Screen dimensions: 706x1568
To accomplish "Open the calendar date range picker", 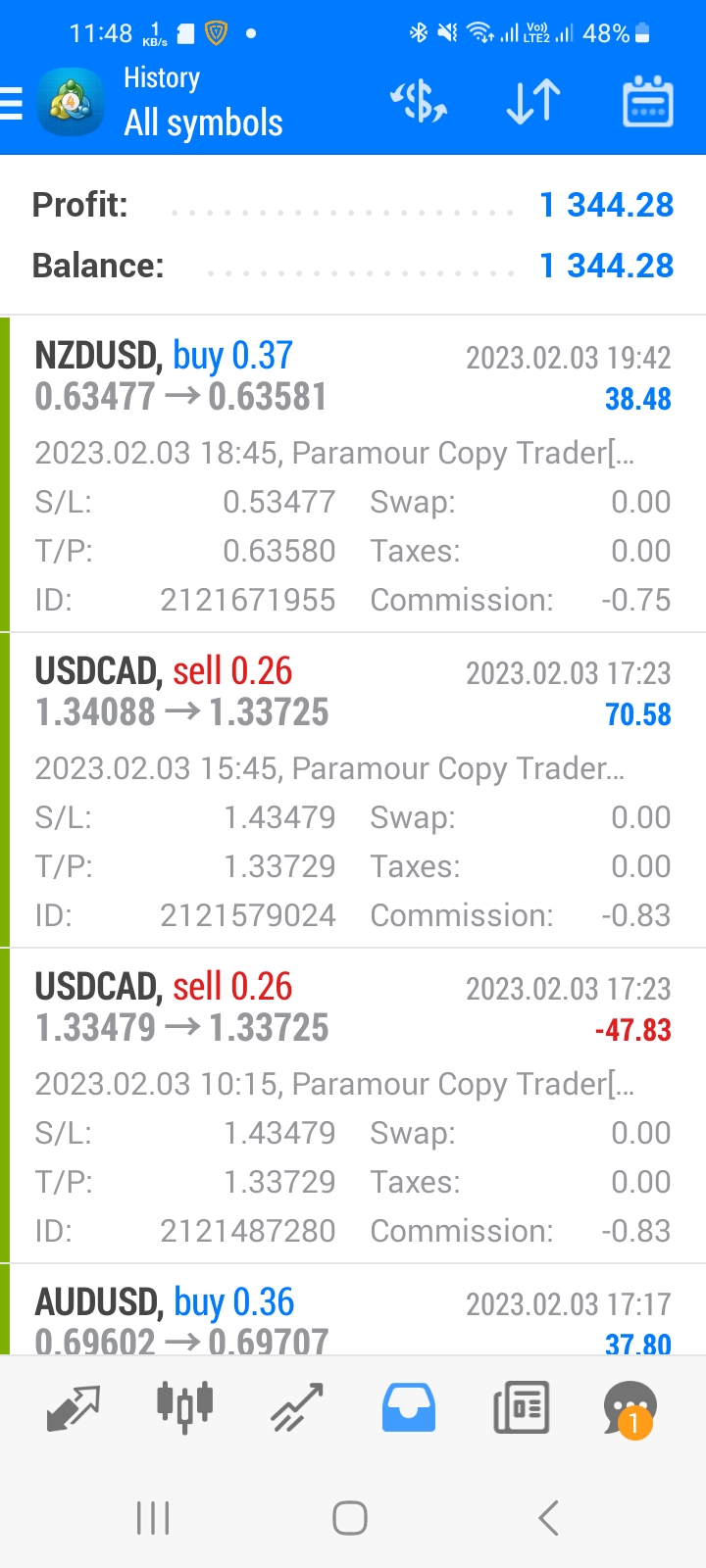I will tap(648, 102).
